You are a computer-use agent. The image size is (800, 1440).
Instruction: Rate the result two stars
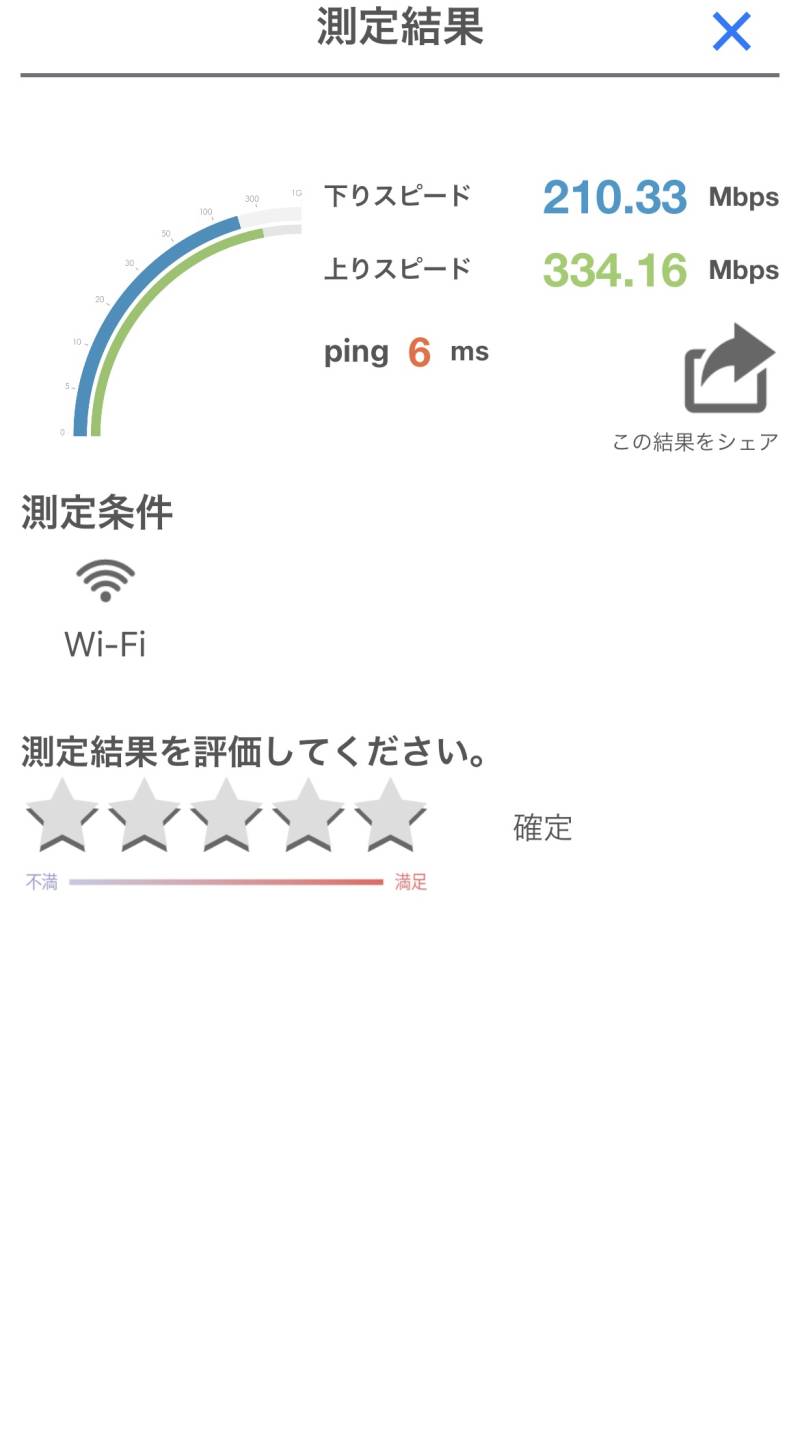[144, 815]
